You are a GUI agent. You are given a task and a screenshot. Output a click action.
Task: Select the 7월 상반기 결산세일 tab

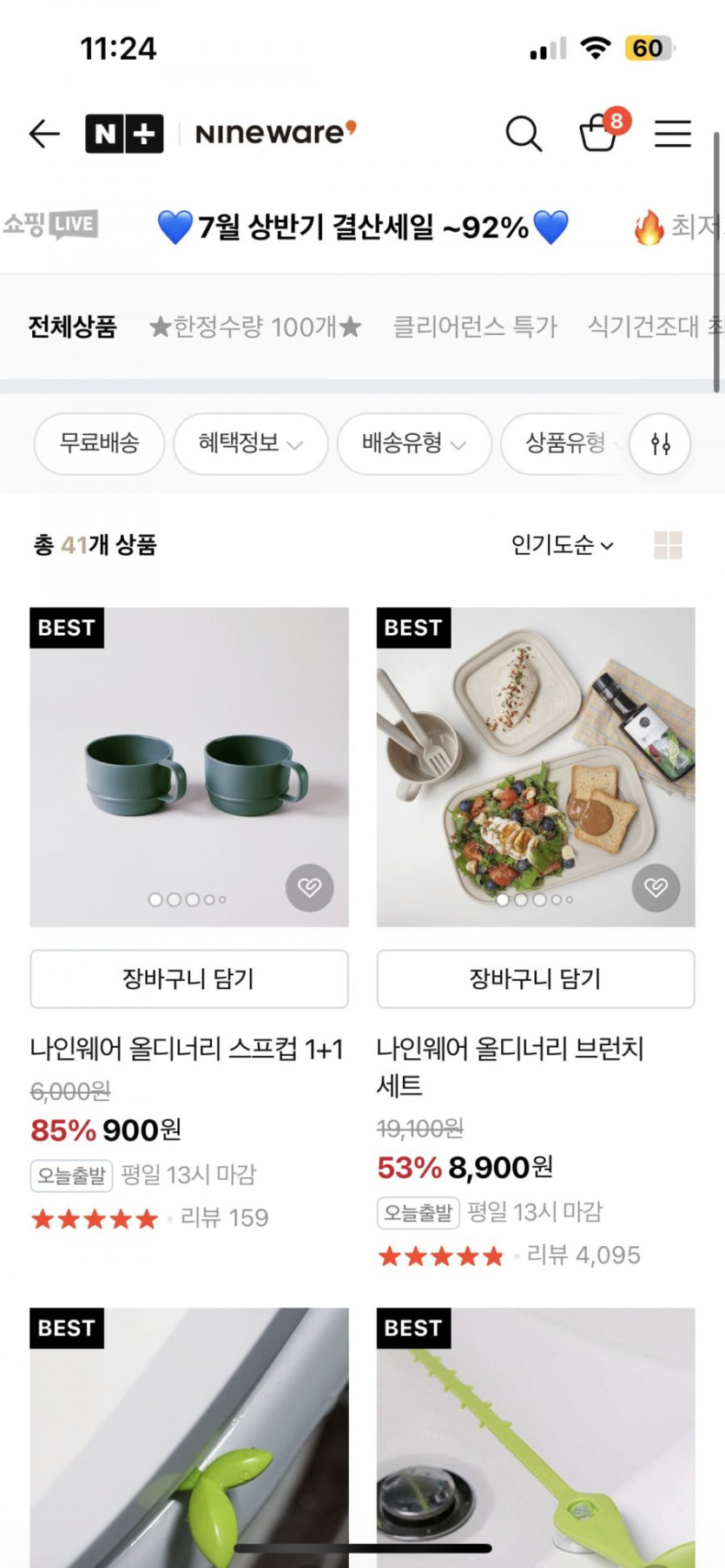(363, 227)
